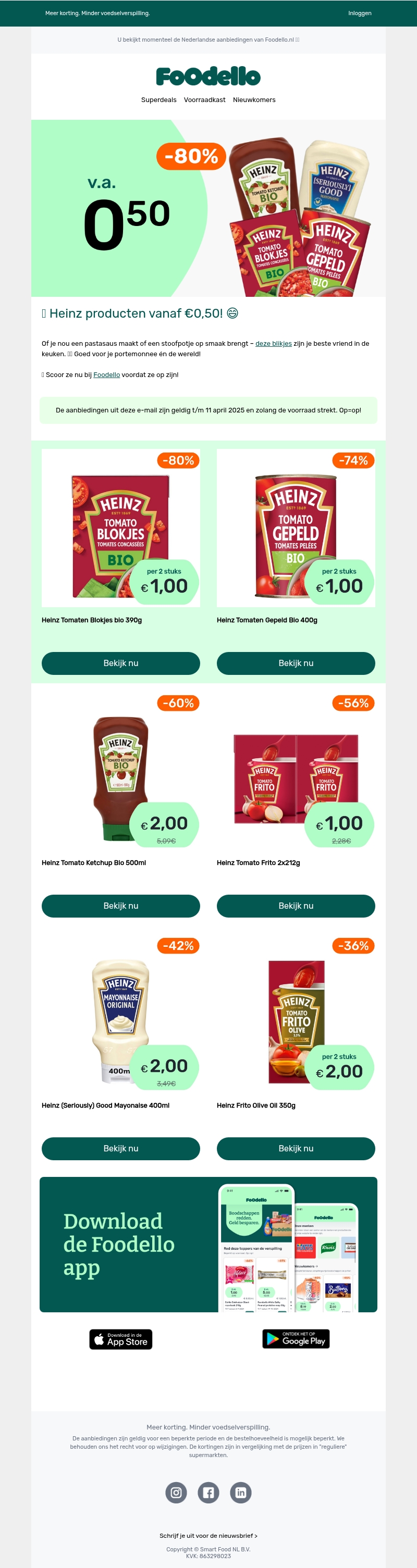
Task: Open Foodello's LinkedIn profile
Action: 241,1492
